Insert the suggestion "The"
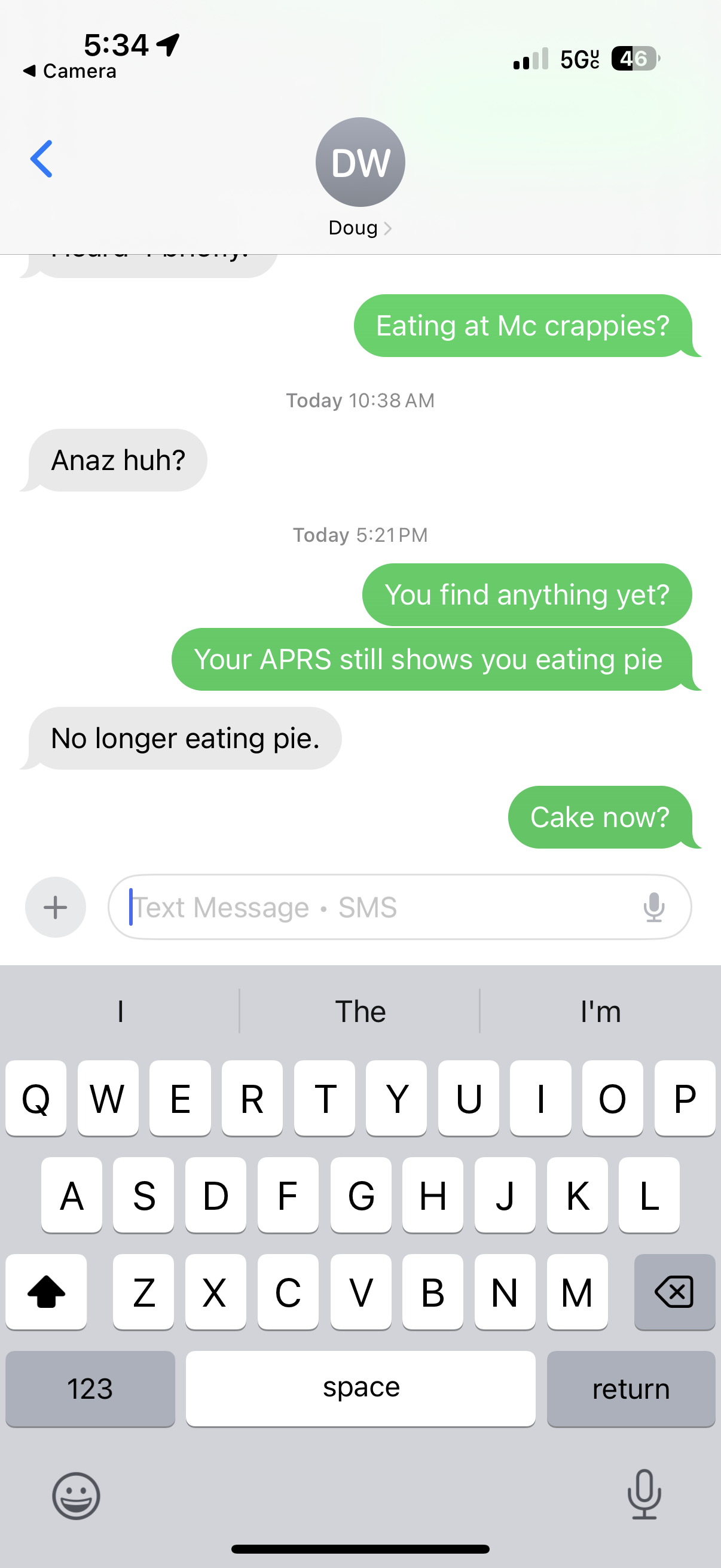This screenshot has width=721, height=1568. pyautogui.click(x=360, y=1012)
